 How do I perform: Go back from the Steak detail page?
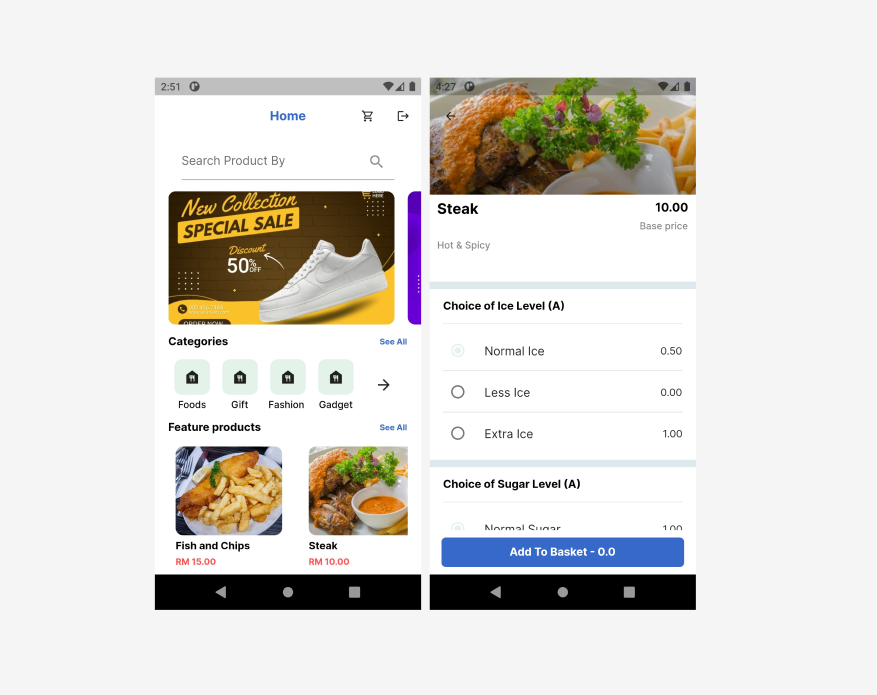[450, 116]
